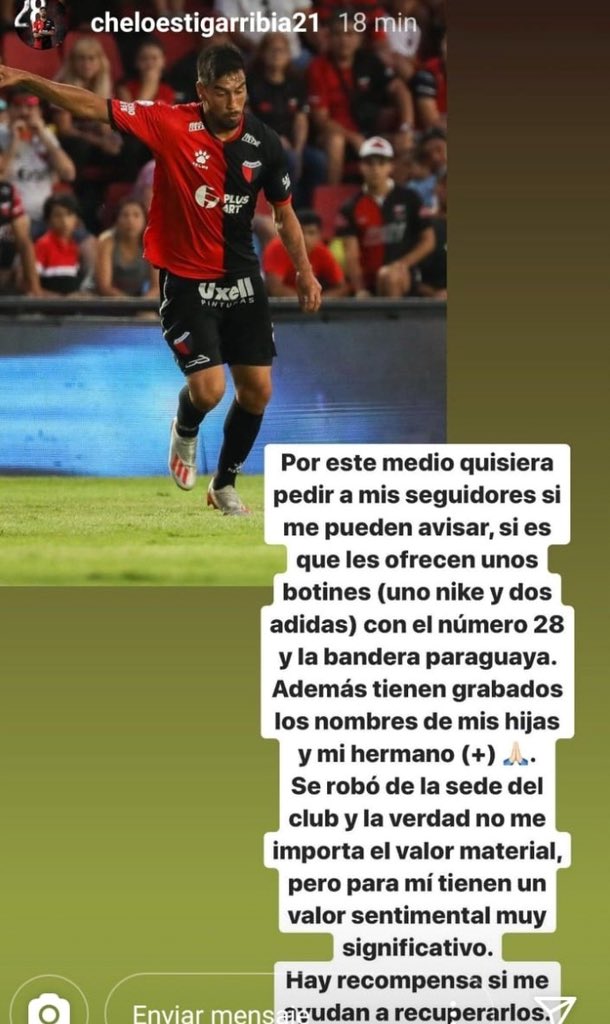This screenshot has width=610, height=1024.
Task: Open cheloestigarribia21's profile picture
Action: [40, 23]
